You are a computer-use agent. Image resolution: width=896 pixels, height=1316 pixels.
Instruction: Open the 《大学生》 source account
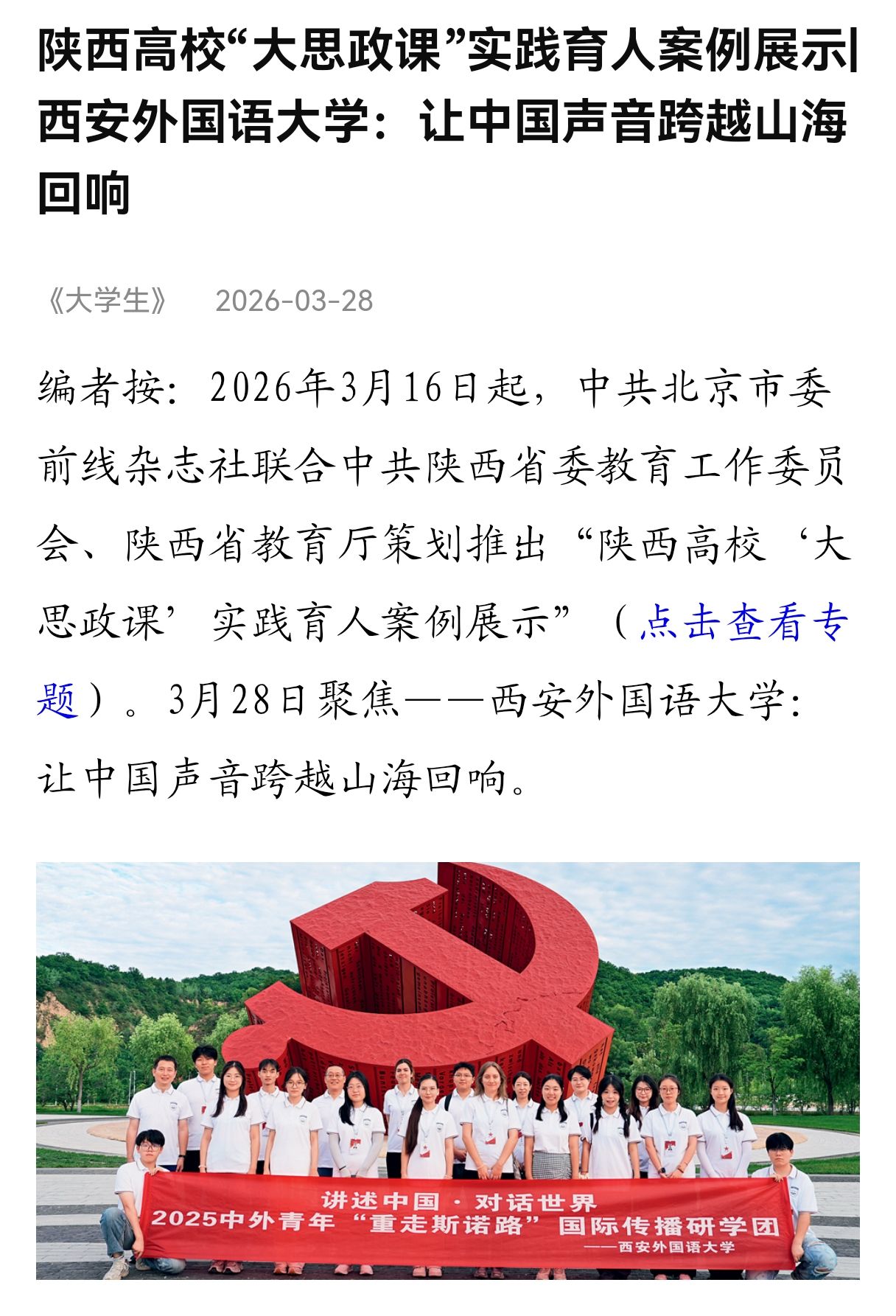107,301
